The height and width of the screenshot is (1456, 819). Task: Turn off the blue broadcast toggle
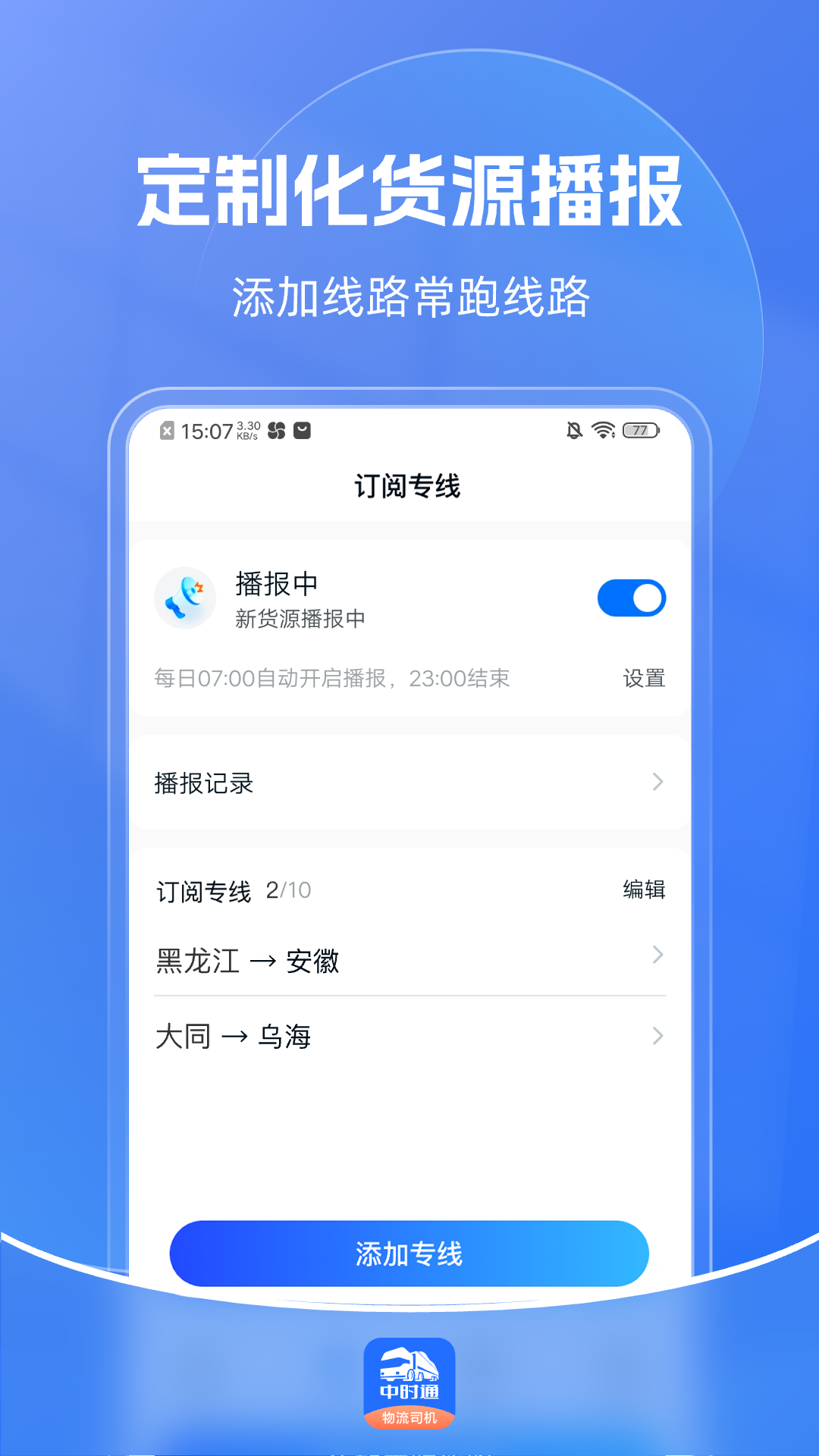(x=632, y=598)
